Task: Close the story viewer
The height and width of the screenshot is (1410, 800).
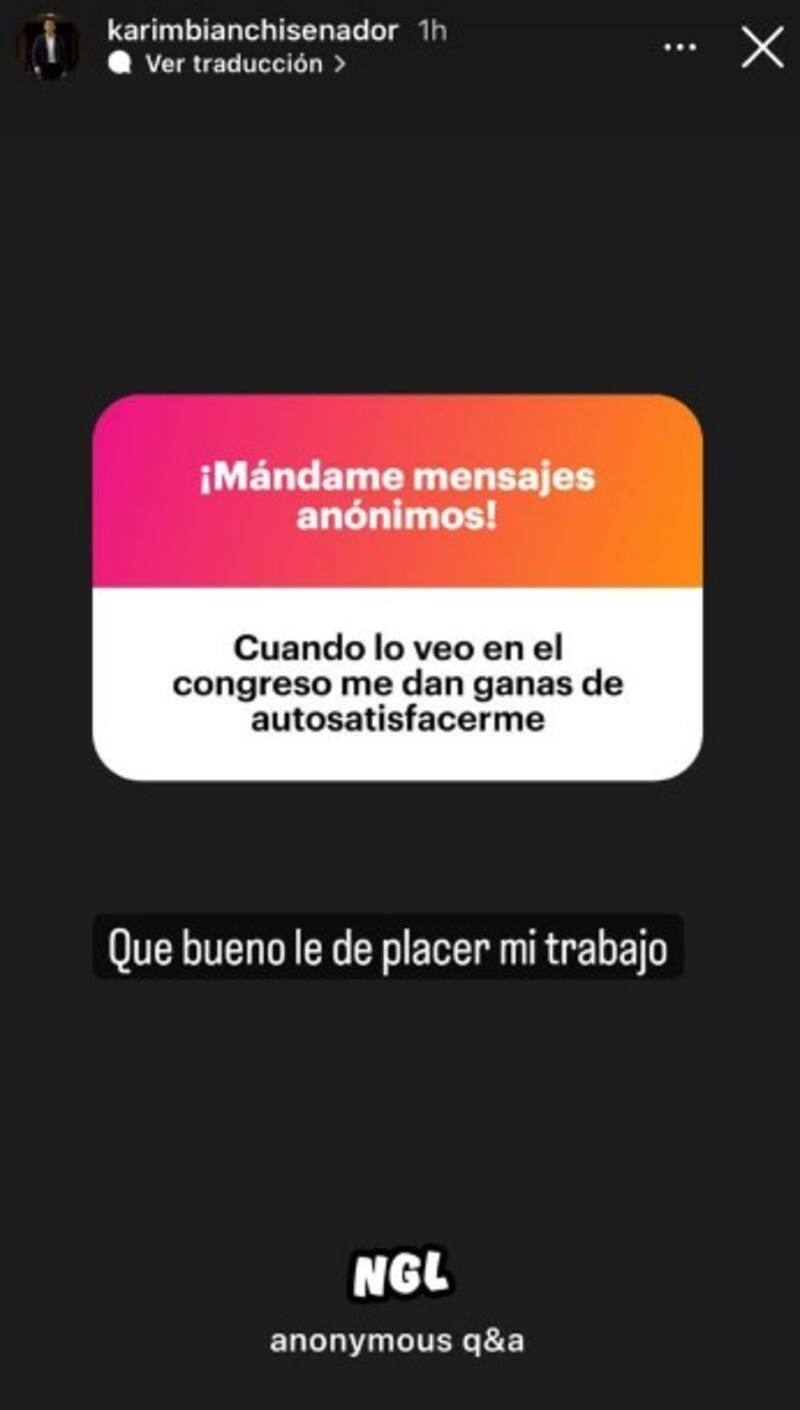Action: click(762, 47)
